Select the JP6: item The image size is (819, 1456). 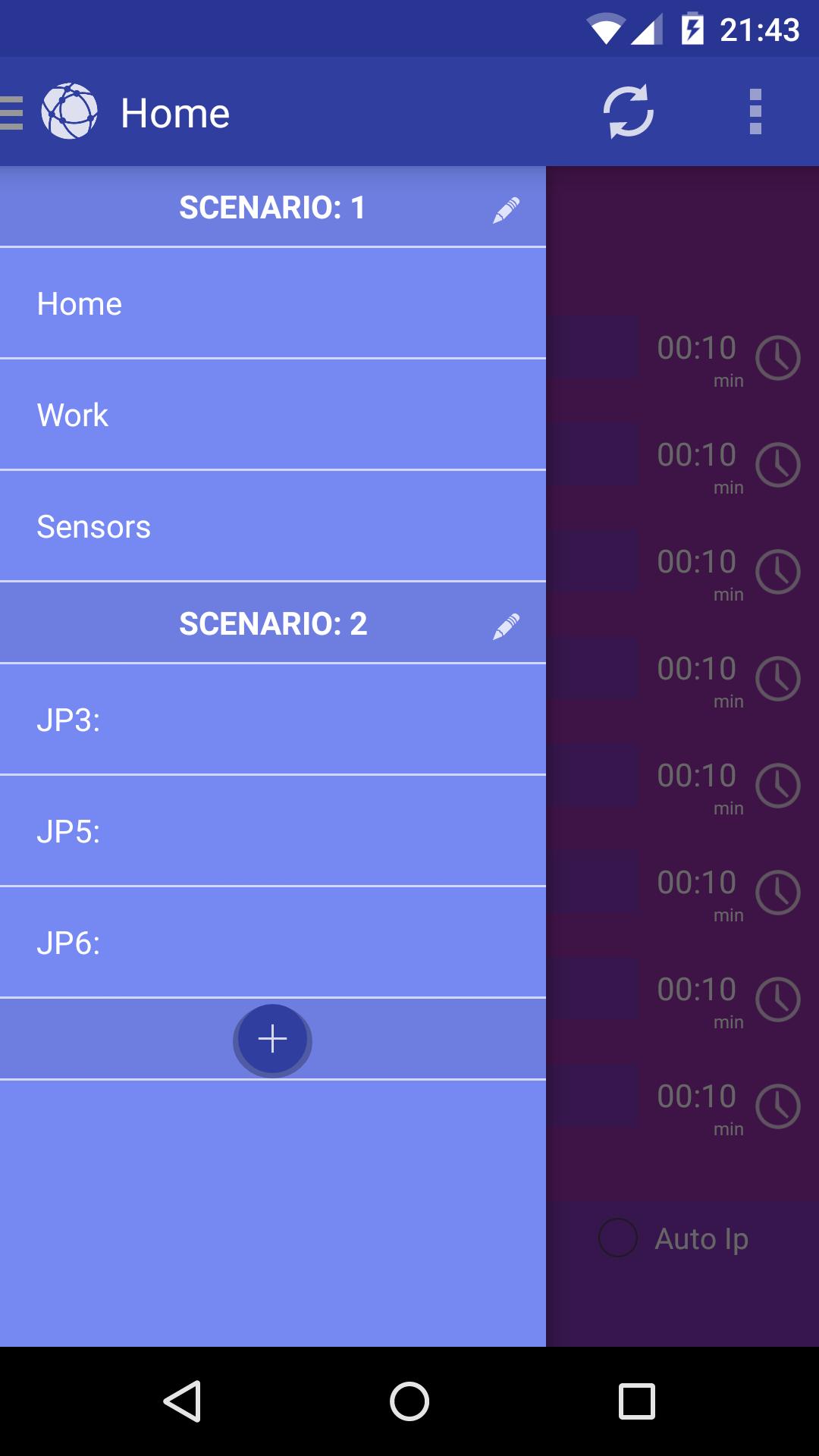[x=273, y=943]
